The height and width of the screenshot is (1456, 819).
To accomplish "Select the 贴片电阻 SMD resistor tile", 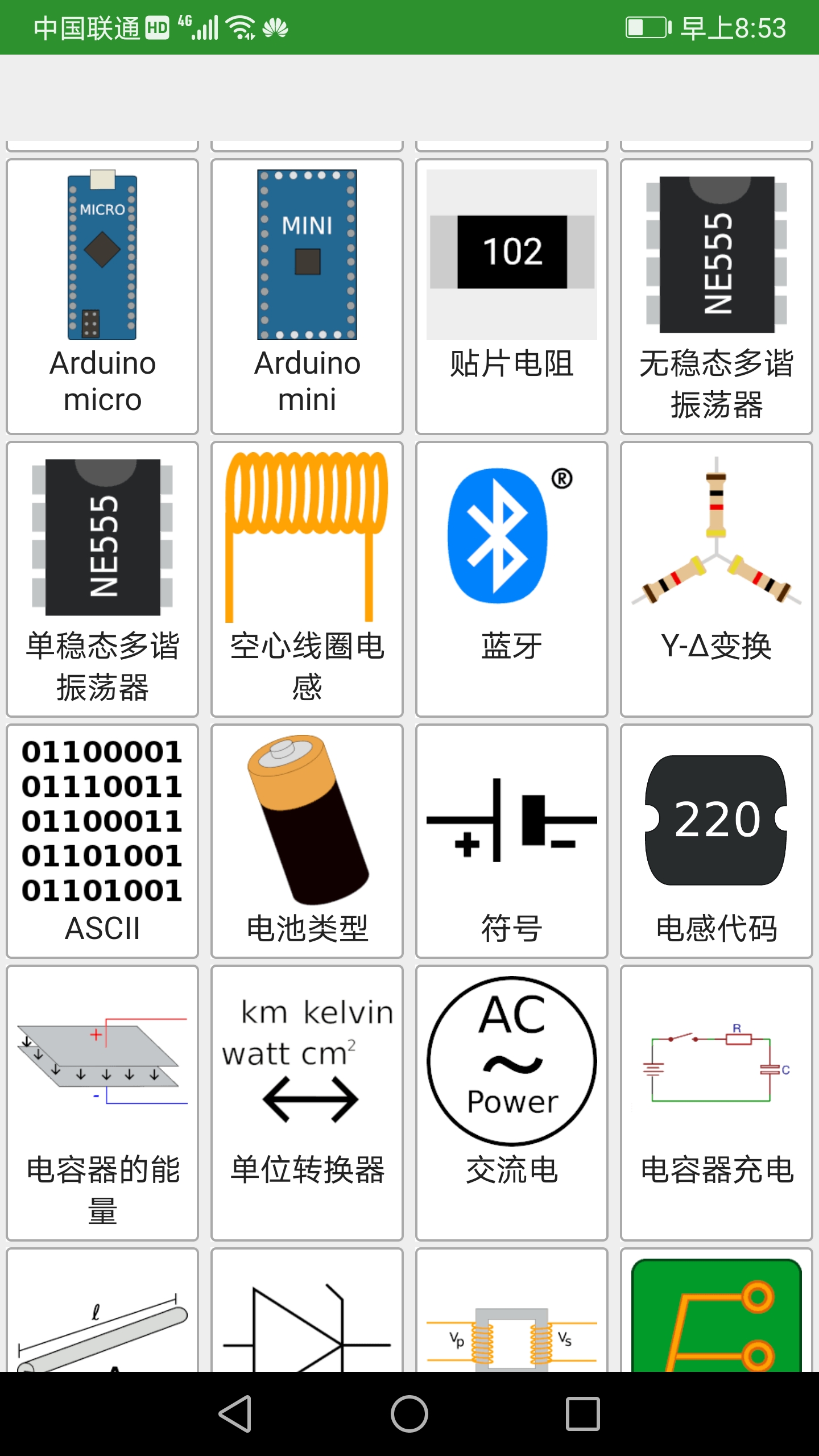I will click(512, 296).
